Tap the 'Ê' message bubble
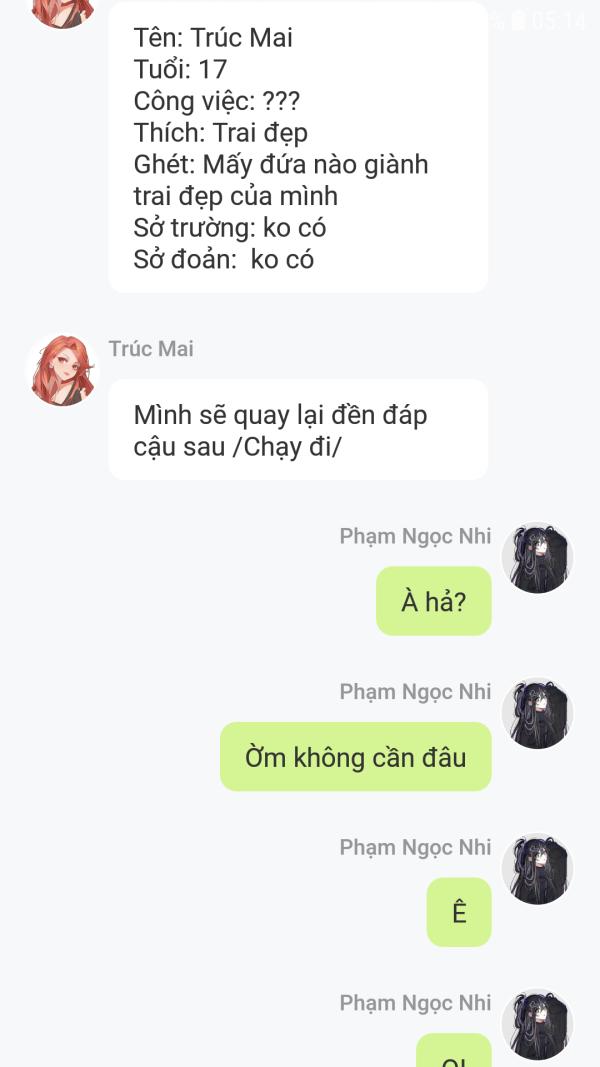 click(x=459, y=912)
